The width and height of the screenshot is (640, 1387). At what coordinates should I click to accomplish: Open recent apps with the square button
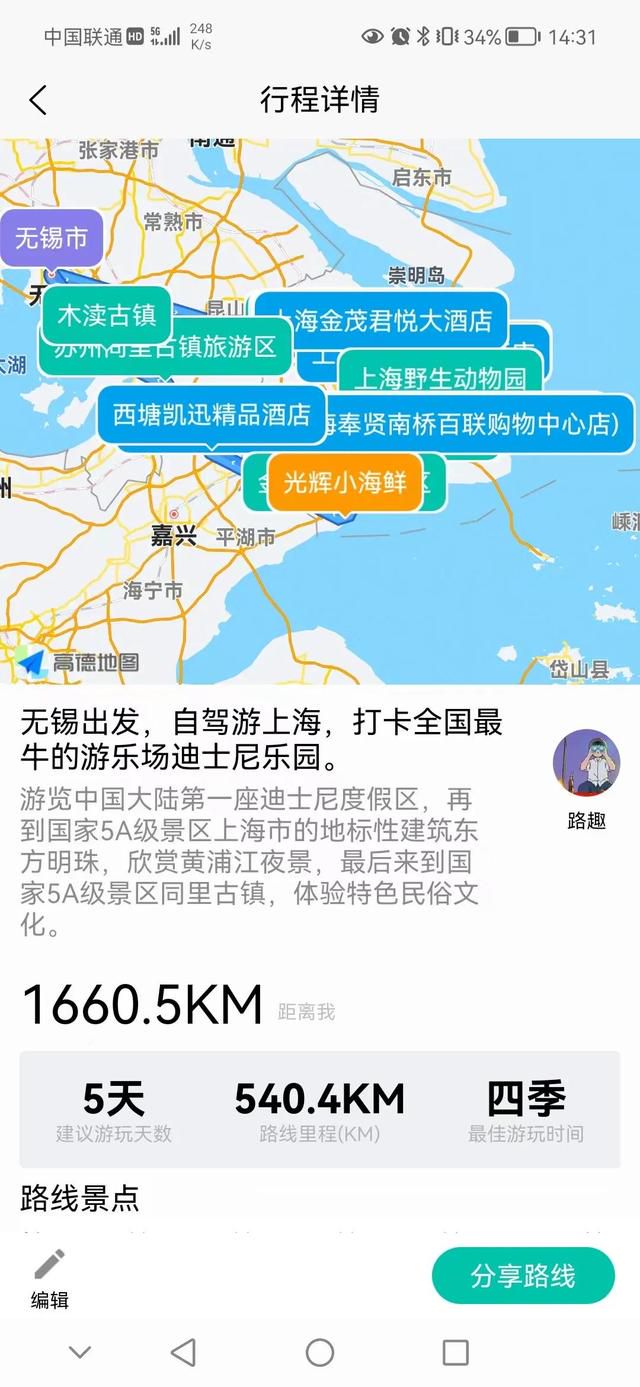(455, 1352)
